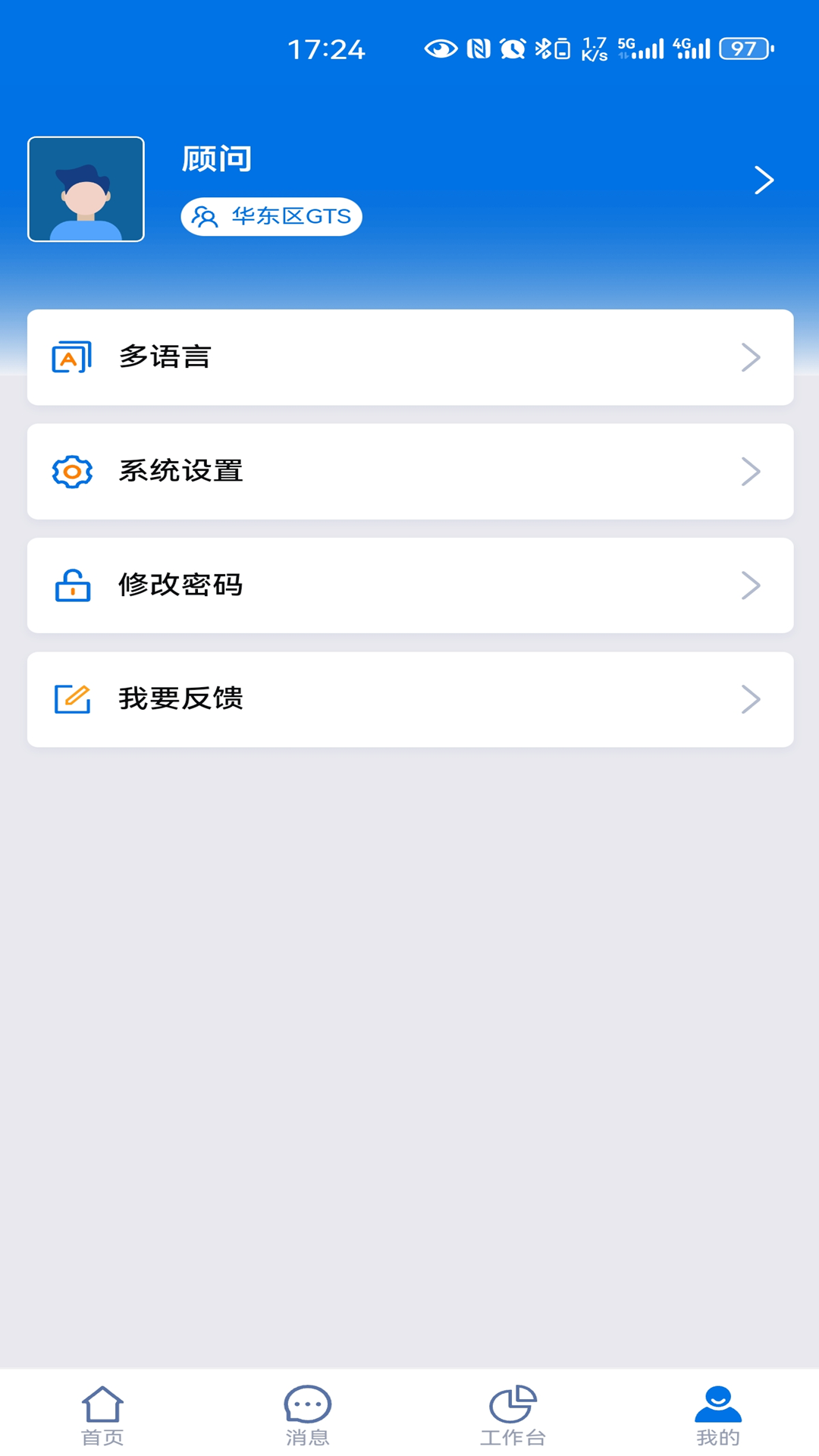
Task: Click the multi-language translation icon
Action: [x=71, y=356]
